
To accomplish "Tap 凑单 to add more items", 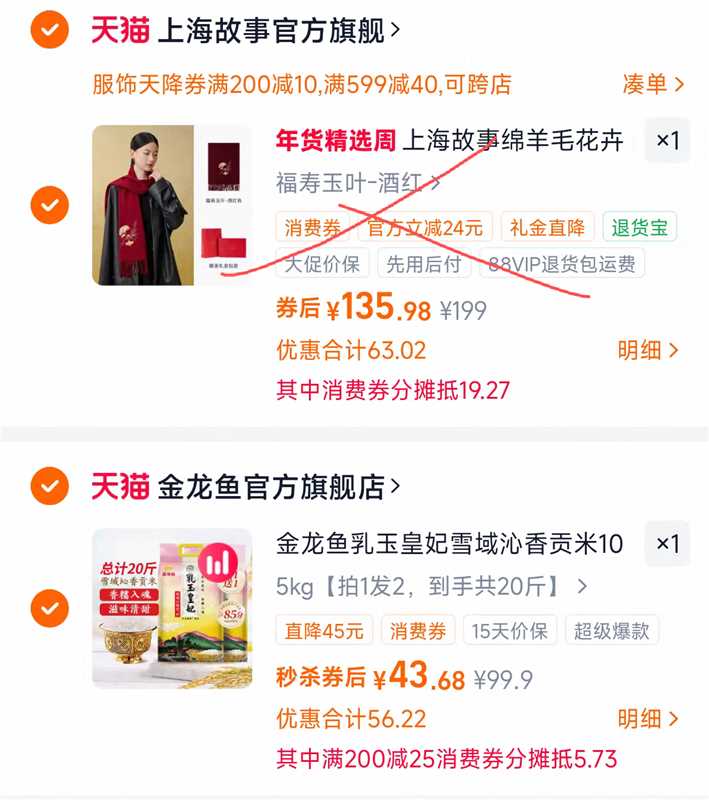I will click(653, 84).
